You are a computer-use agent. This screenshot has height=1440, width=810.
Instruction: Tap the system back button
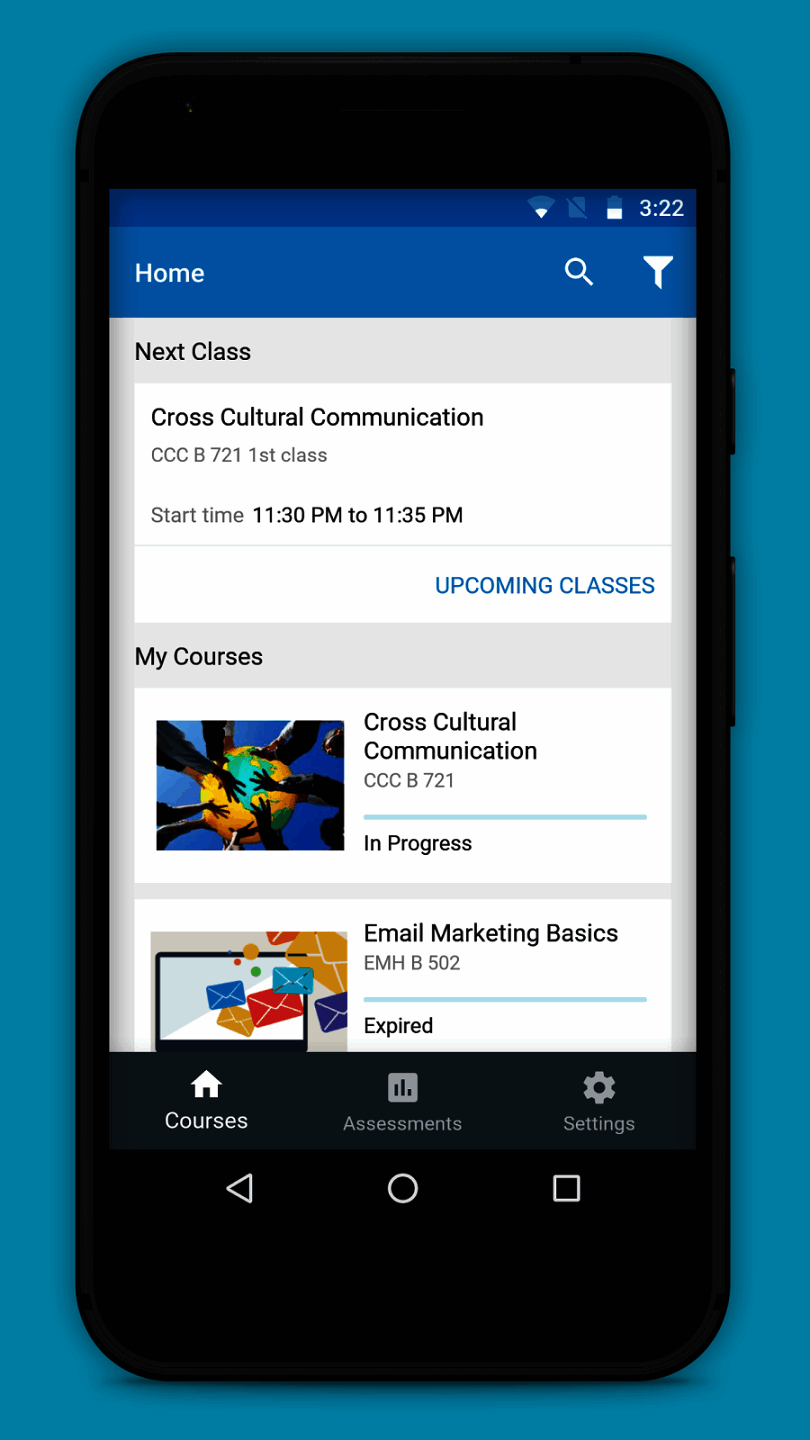click(240, 1188)
